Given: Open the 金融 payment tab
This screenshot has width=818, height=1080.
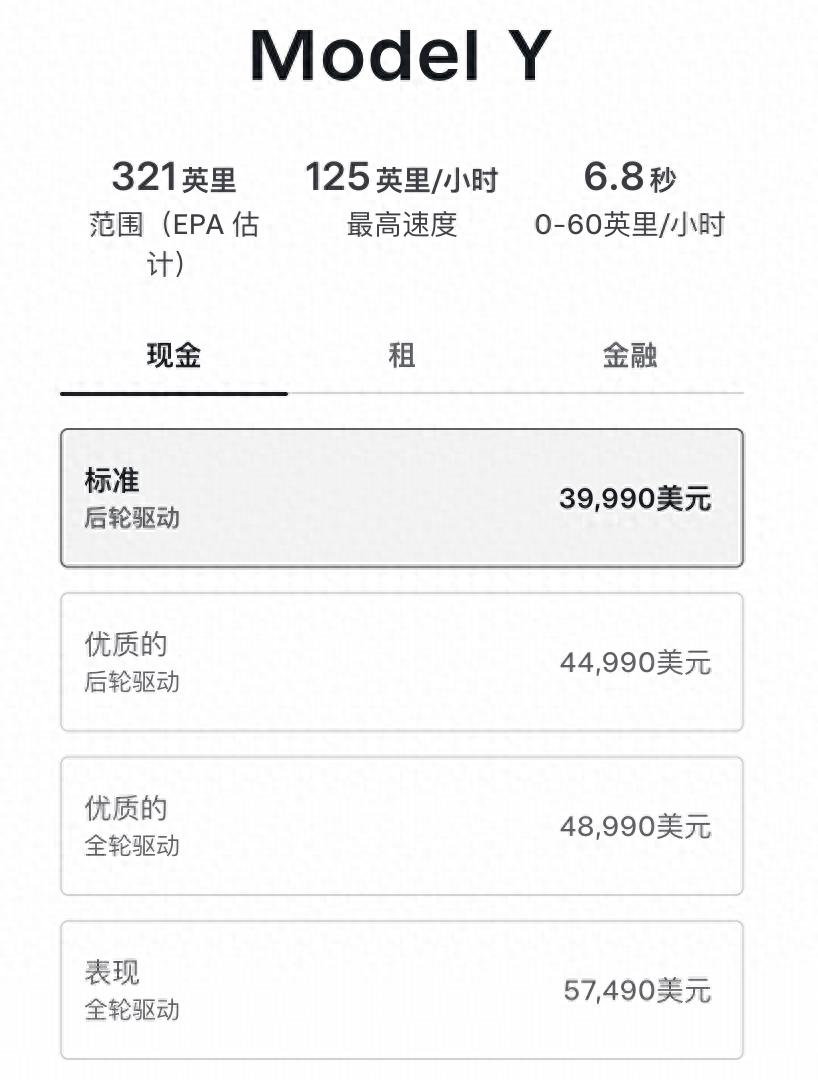Looking at the screenshot, I should 630,356.
